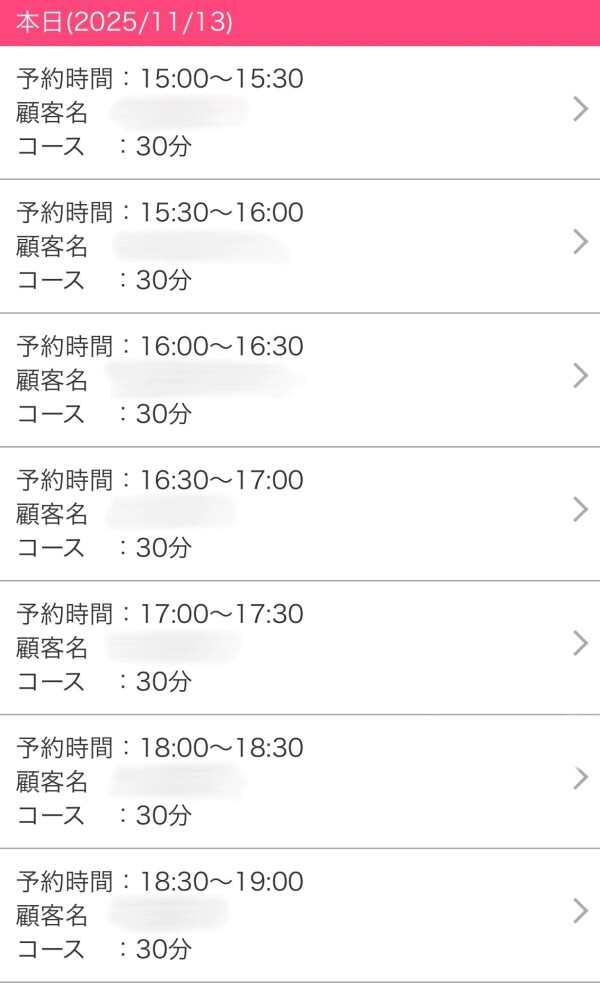View the 15:30～16:00 booking details
Viewport: 600px width, 983px height.
[300, 246]
